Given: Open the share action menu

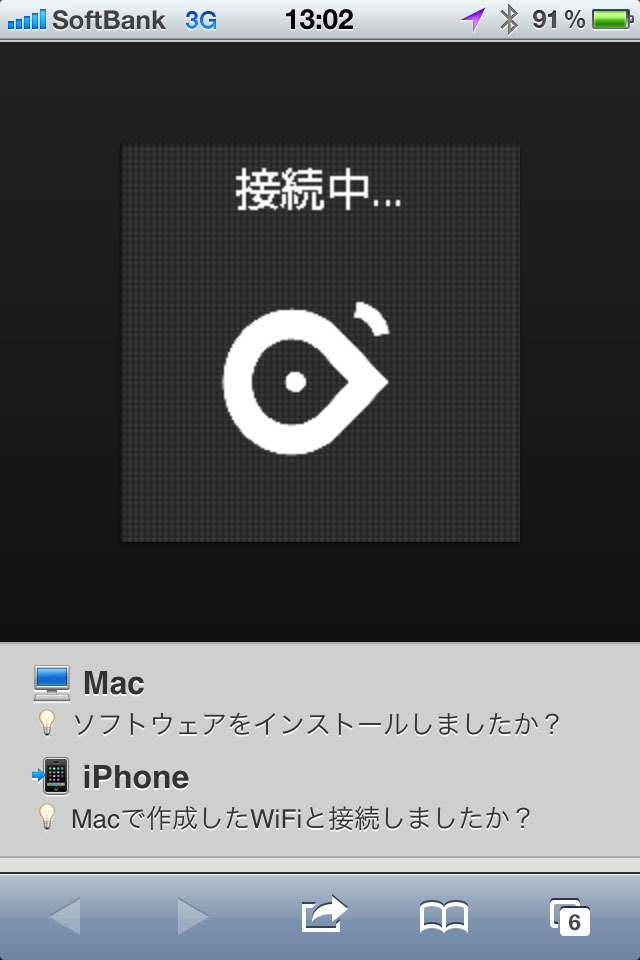Looking at the screenshot, I should click(323, 915).
